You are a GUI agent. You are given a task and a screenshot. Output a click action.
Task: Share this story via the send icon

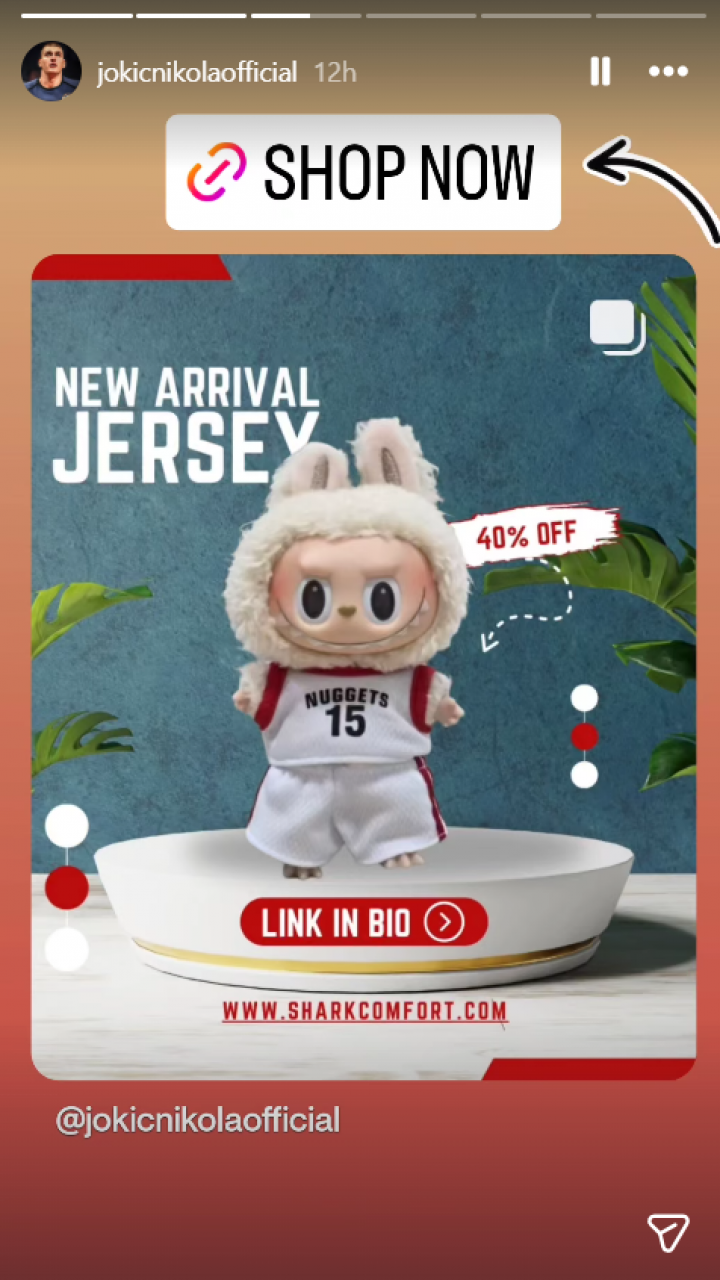pos(667,1233)
